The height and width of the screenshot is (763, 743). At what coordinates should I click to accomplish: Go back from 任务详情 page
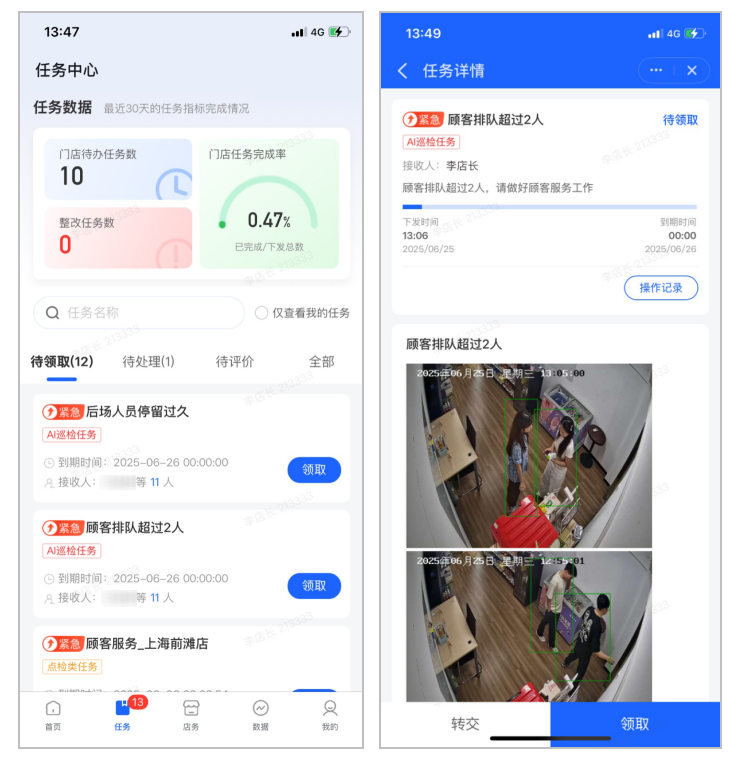tap(403, 71)
